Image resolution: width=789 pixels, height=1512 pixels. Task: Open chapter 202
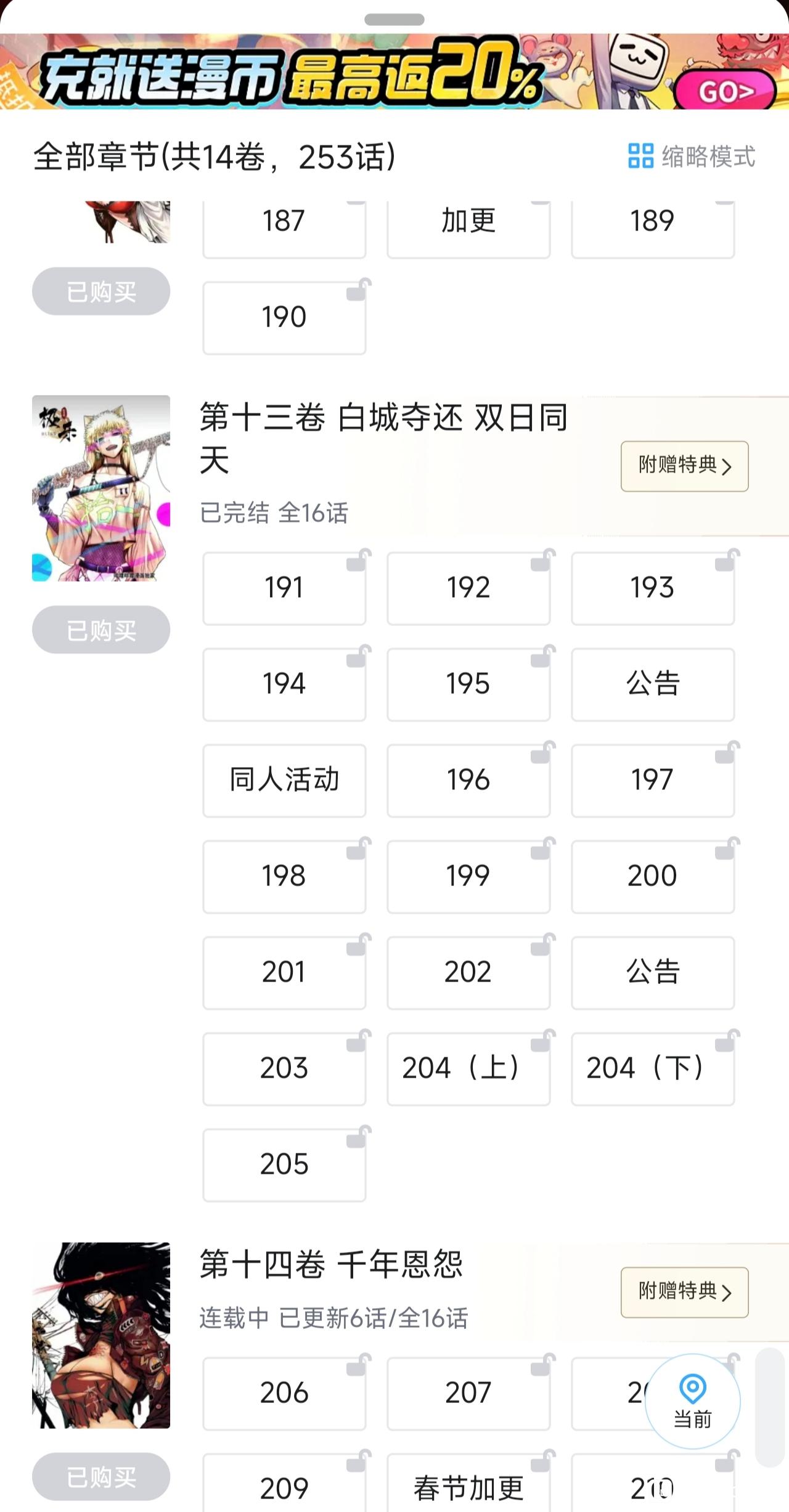click(468, 972)
